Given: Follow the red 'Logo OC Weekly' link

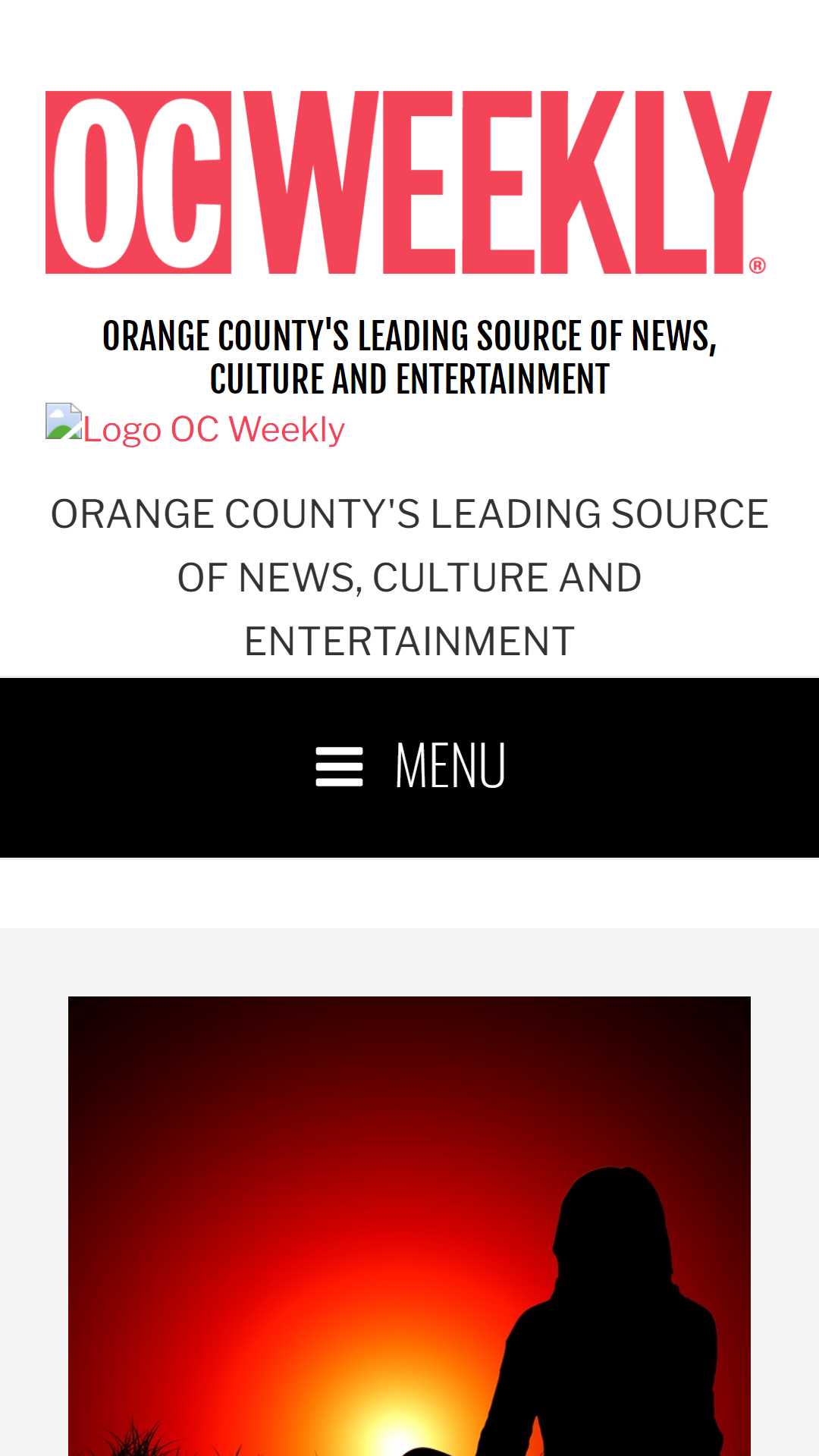Looking at the screenshot, I should 196,427.
